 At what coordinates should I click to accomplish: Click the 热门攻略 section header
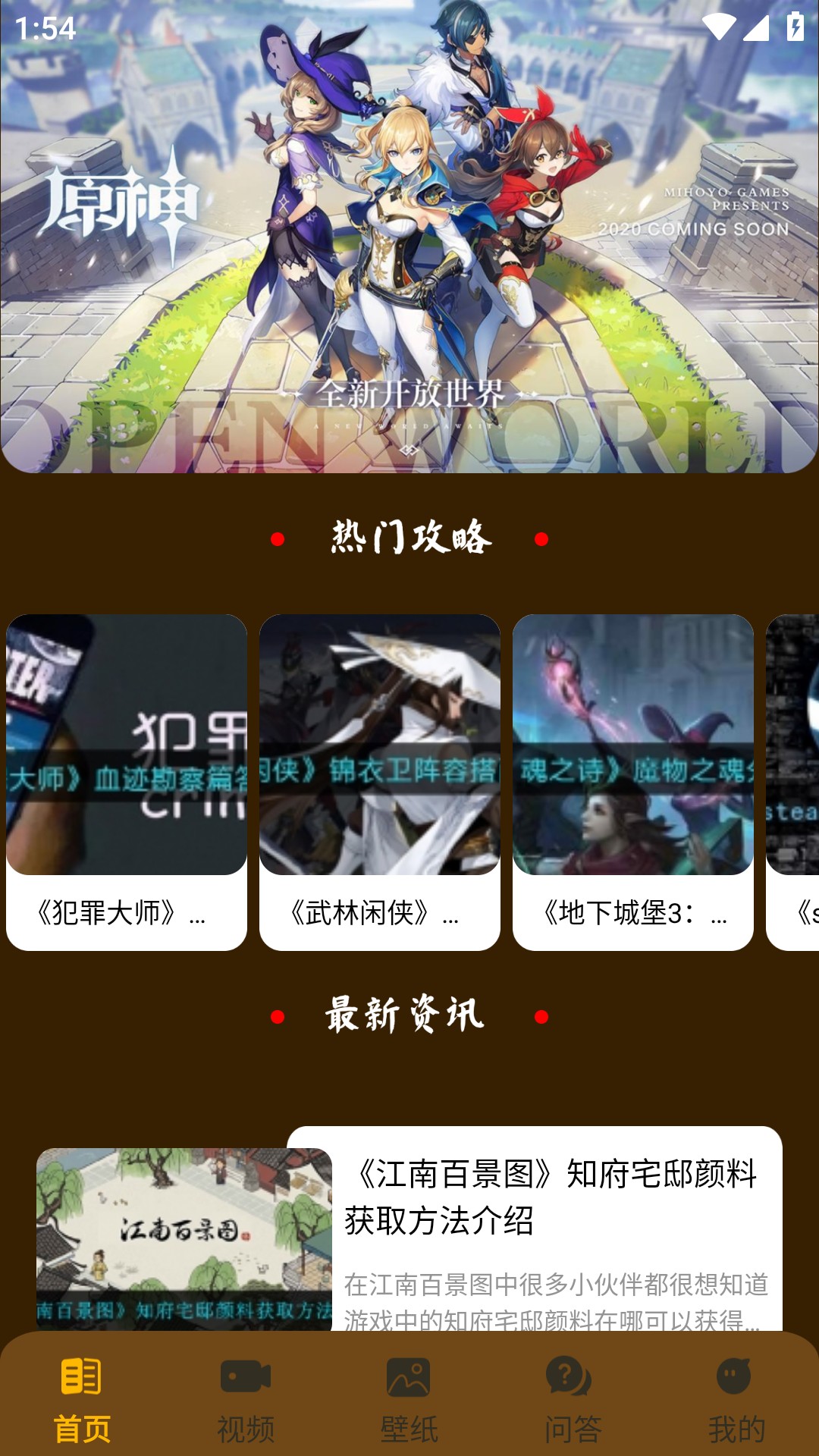(409, 538)
